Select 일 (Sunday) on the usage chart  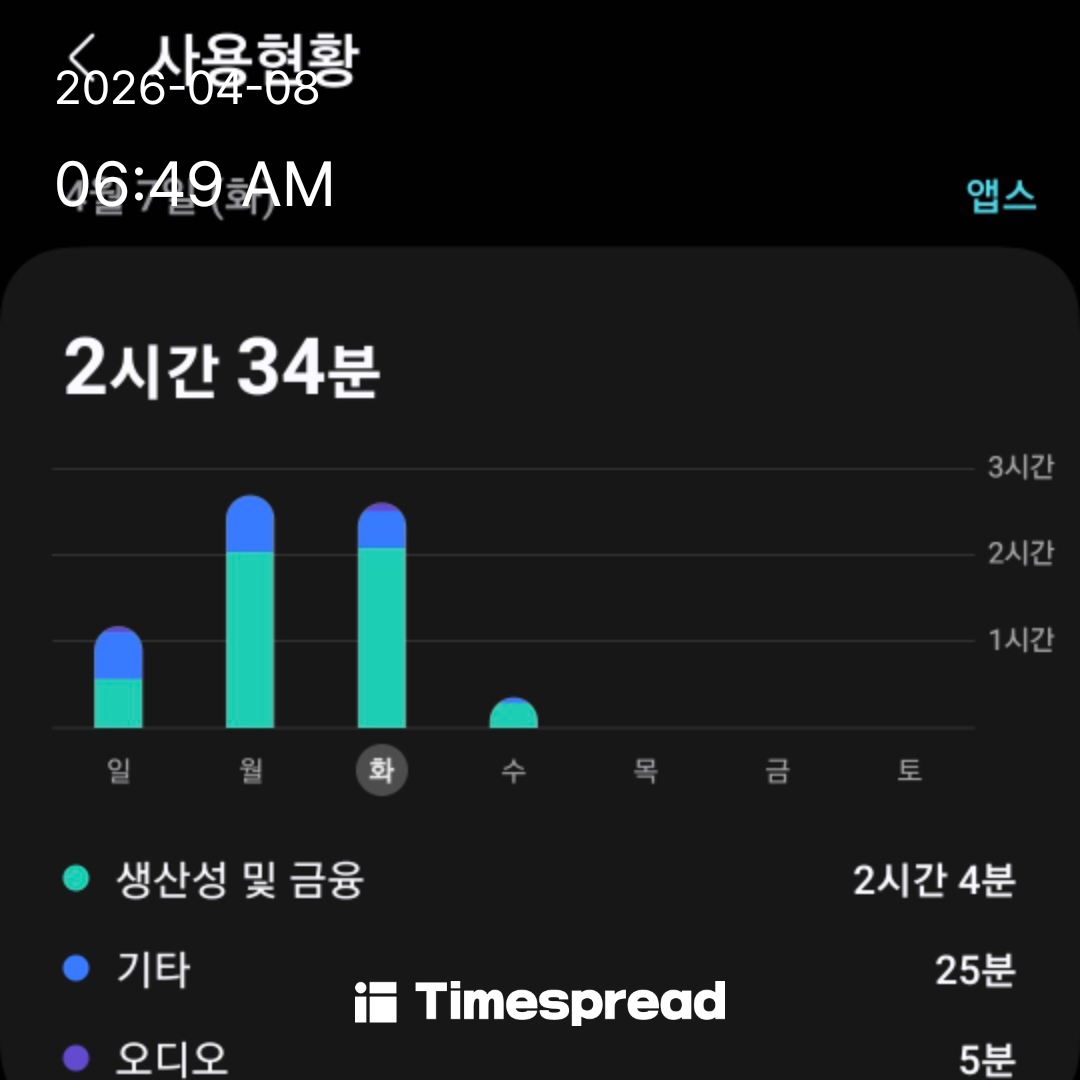[x=118, y=772]
